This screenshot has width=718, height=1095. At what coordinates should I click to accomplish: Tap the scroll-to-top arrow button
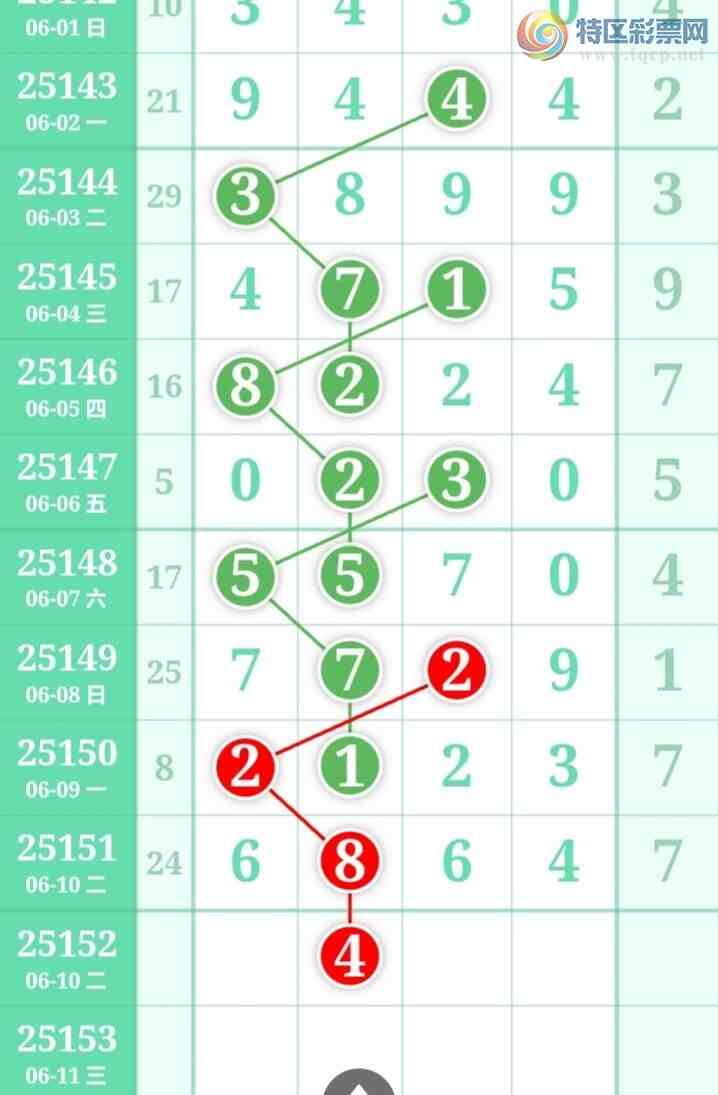[359, 1085]
